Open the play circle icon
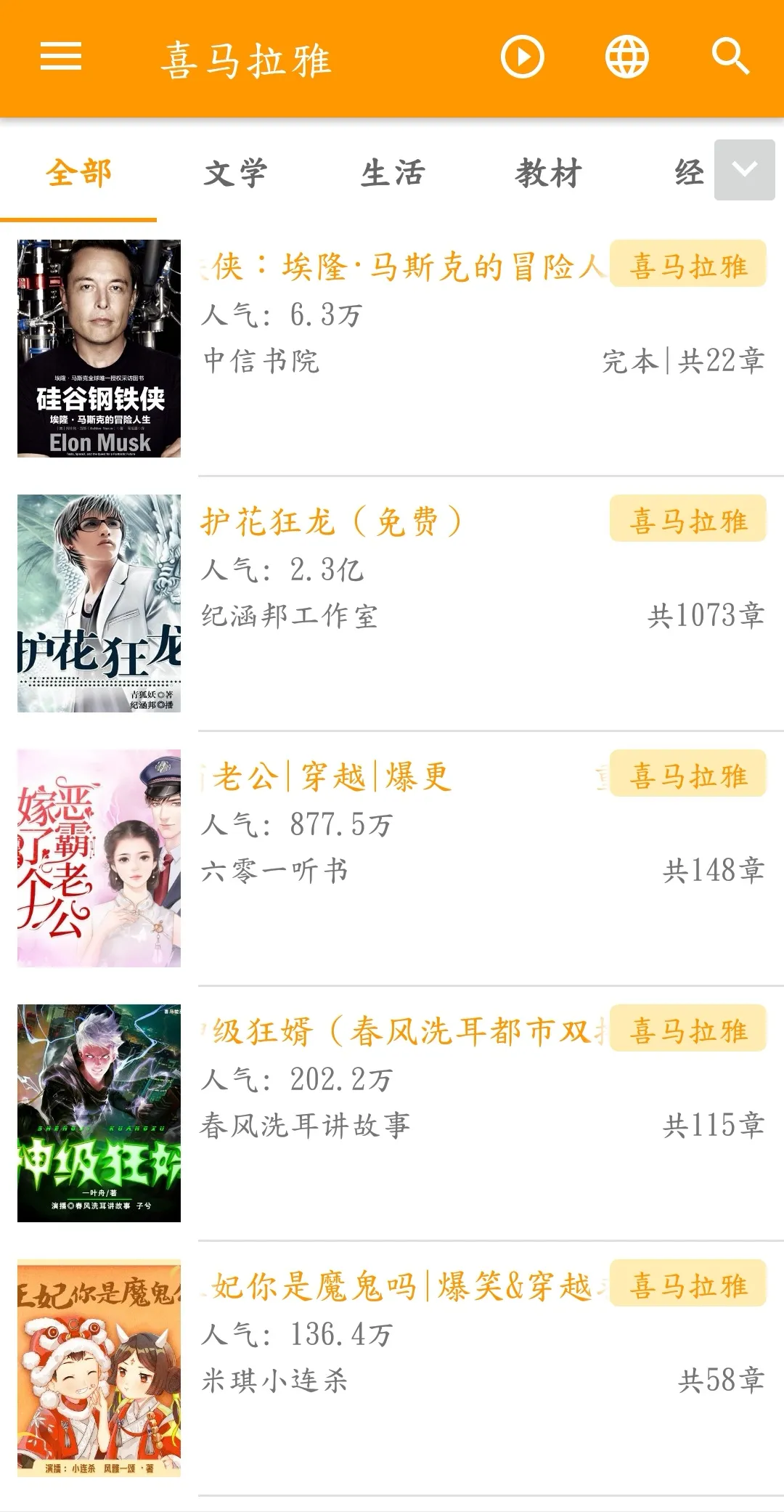Screen dimensions: 784x1512 [x=522, y=57]
